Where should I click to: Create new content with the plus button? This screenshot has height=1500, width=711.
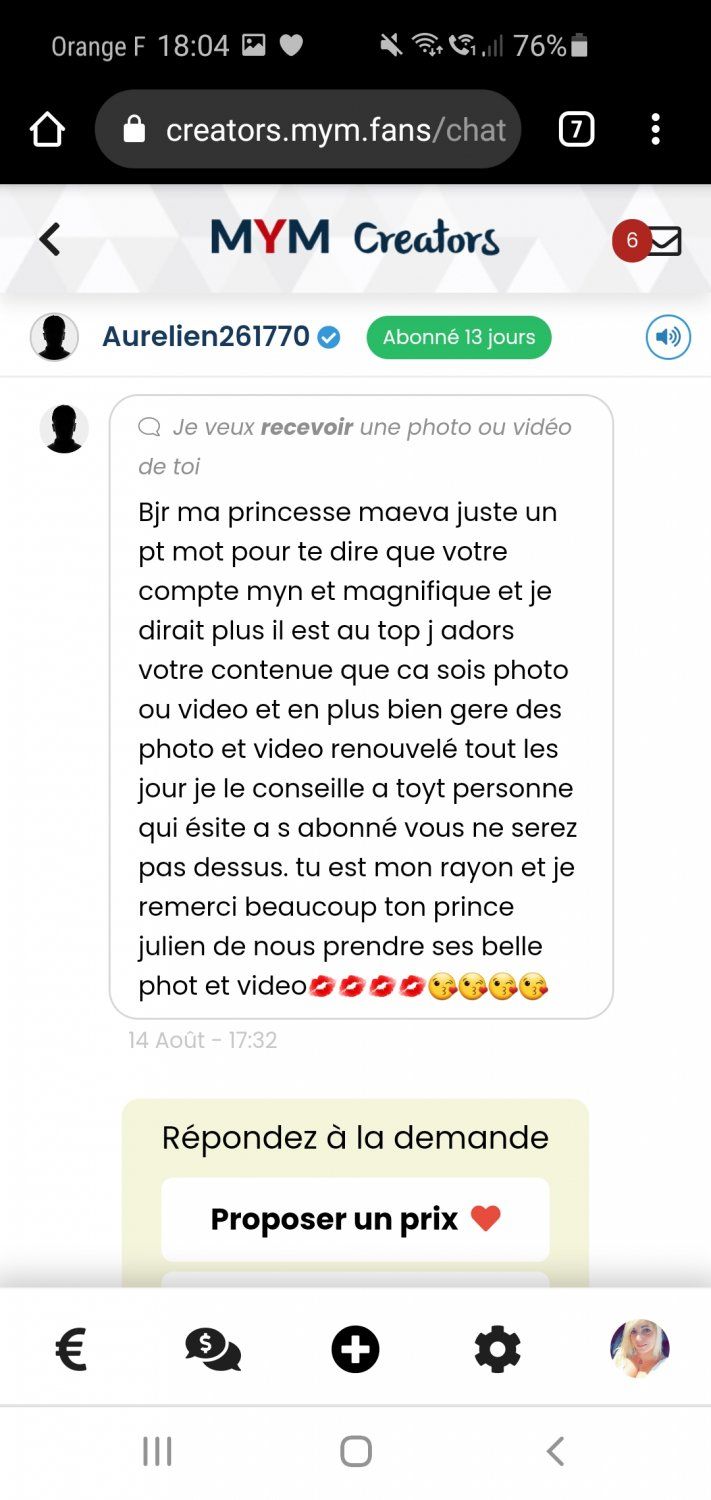(355, 1349)
